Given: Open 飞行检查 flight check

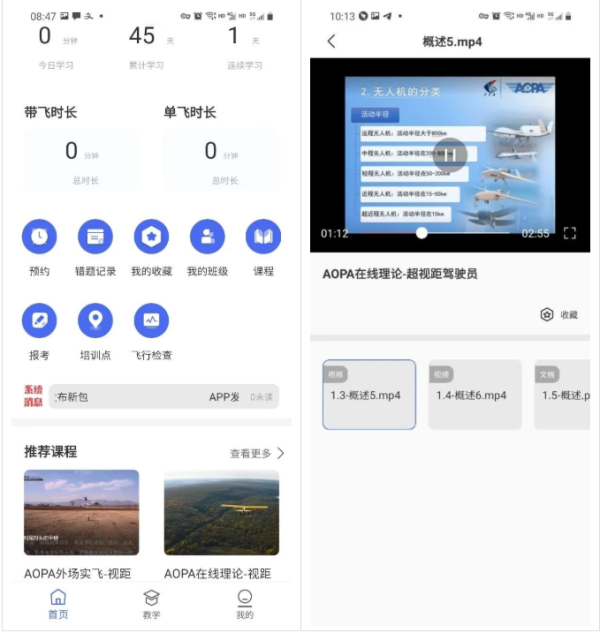Looking at the screenshot, I should click(x=151, y=321).
